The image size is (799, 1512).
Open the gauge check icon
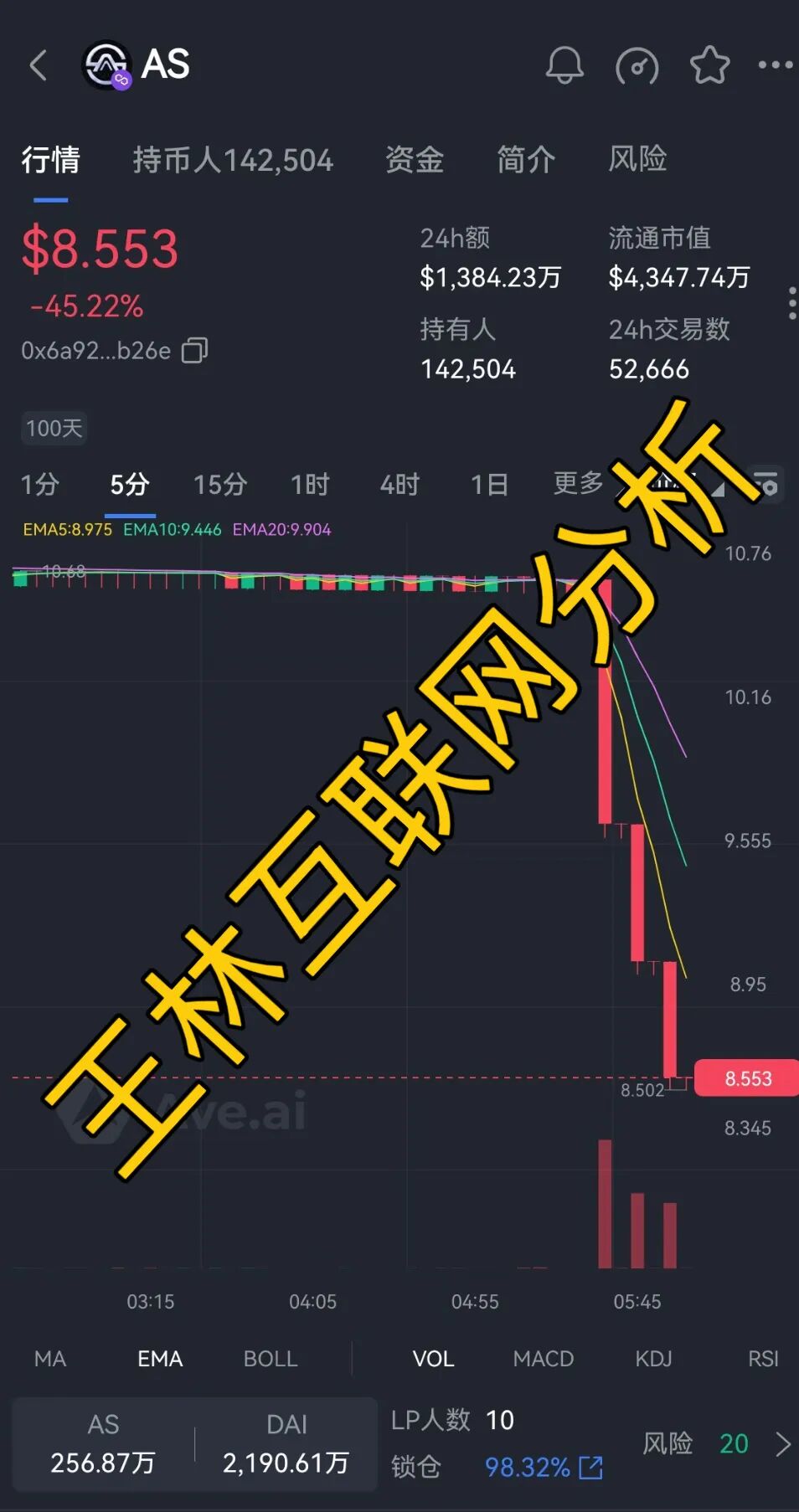click(637, 65)
